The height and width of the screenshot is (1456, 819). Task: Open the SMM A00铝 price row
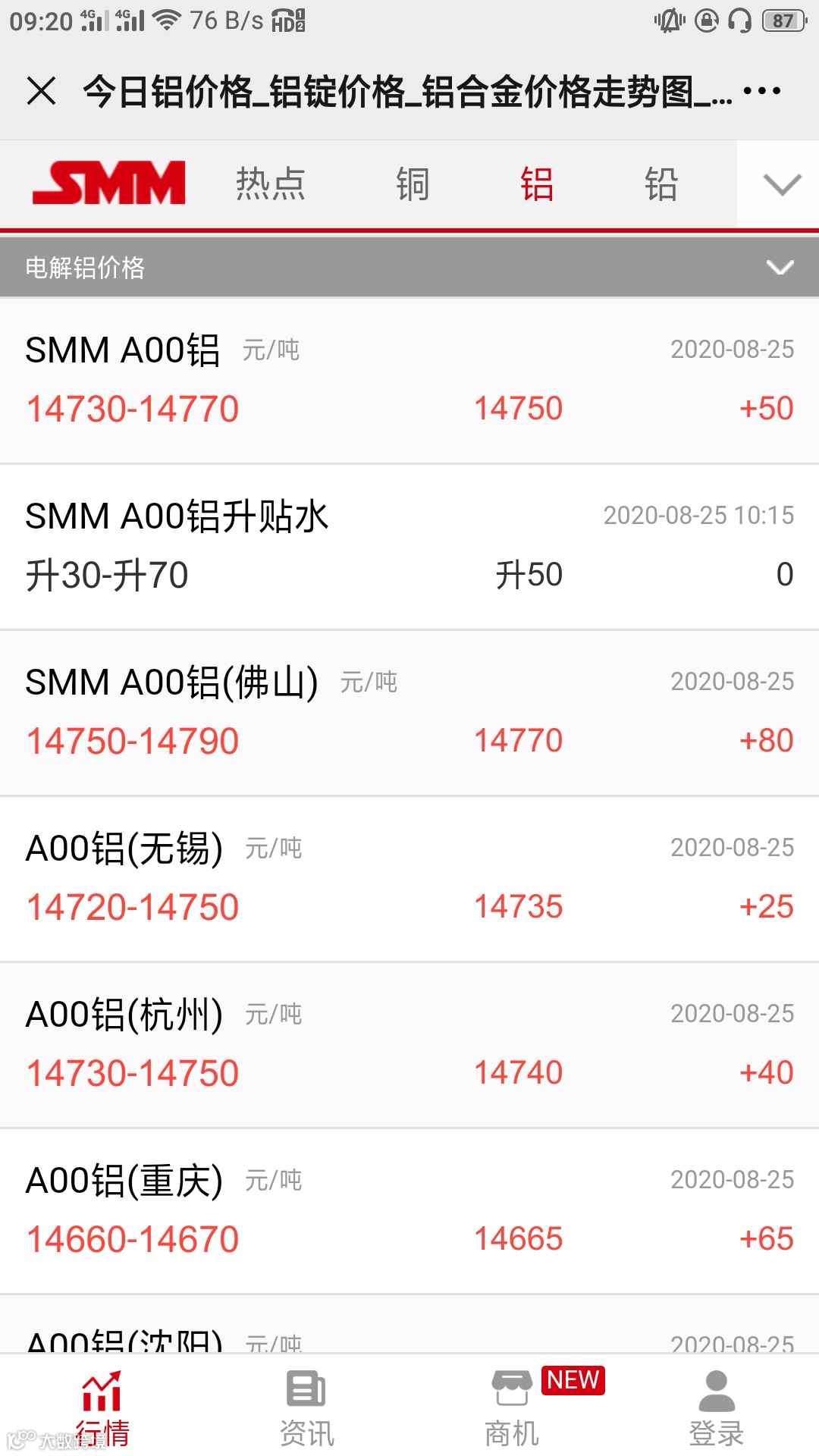409,380
